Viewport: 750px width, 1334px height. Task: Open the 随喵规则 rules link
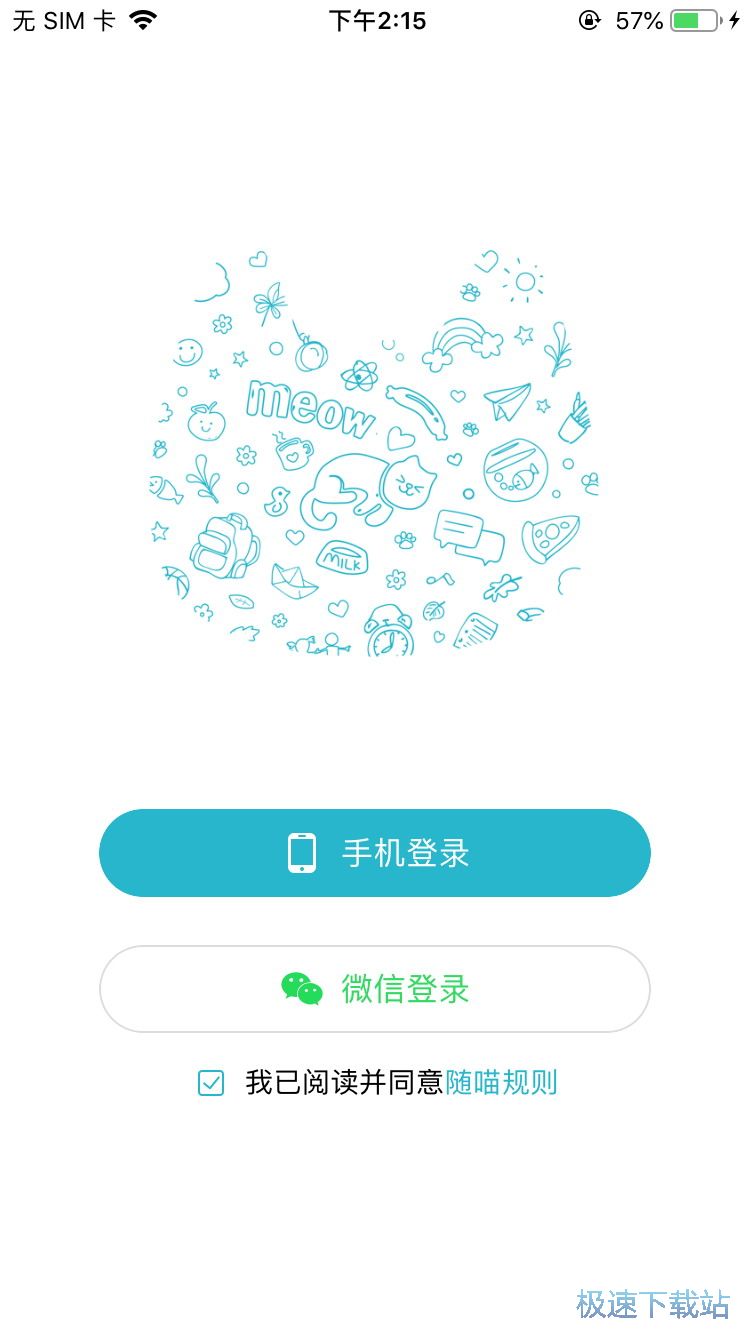502,1082
